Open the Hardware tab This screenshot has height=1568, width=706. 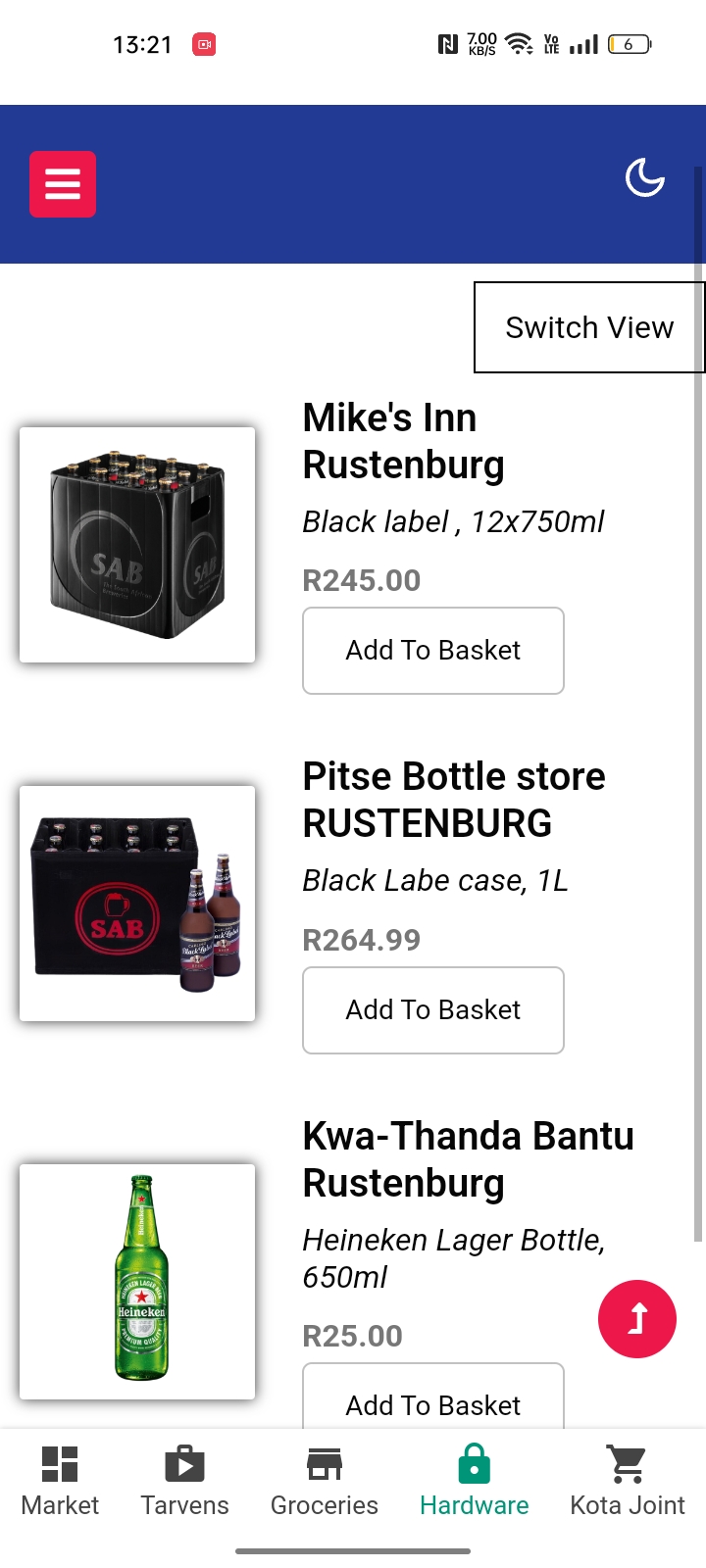pos(475,1481)
